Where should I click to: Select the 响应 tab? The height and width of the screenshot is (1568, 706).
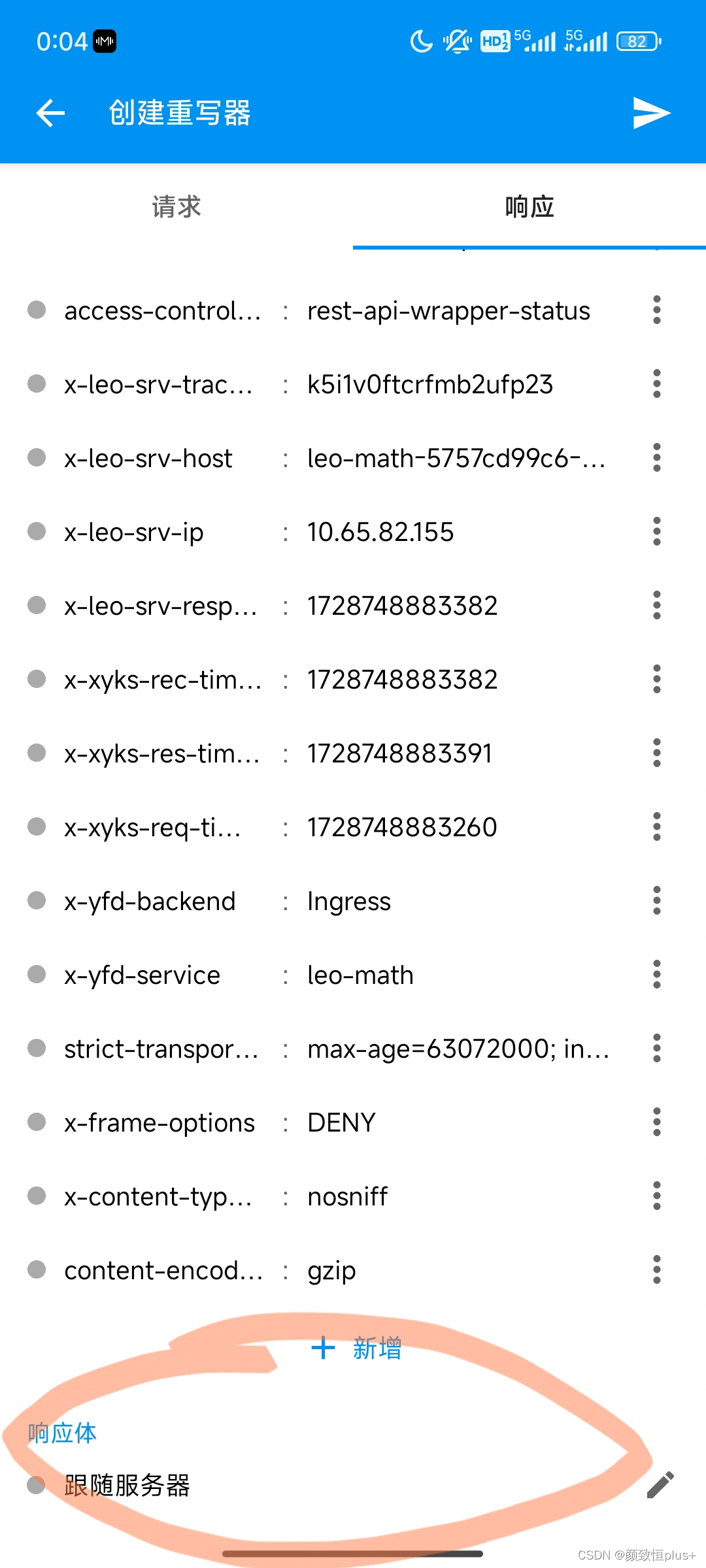(529, 207)
